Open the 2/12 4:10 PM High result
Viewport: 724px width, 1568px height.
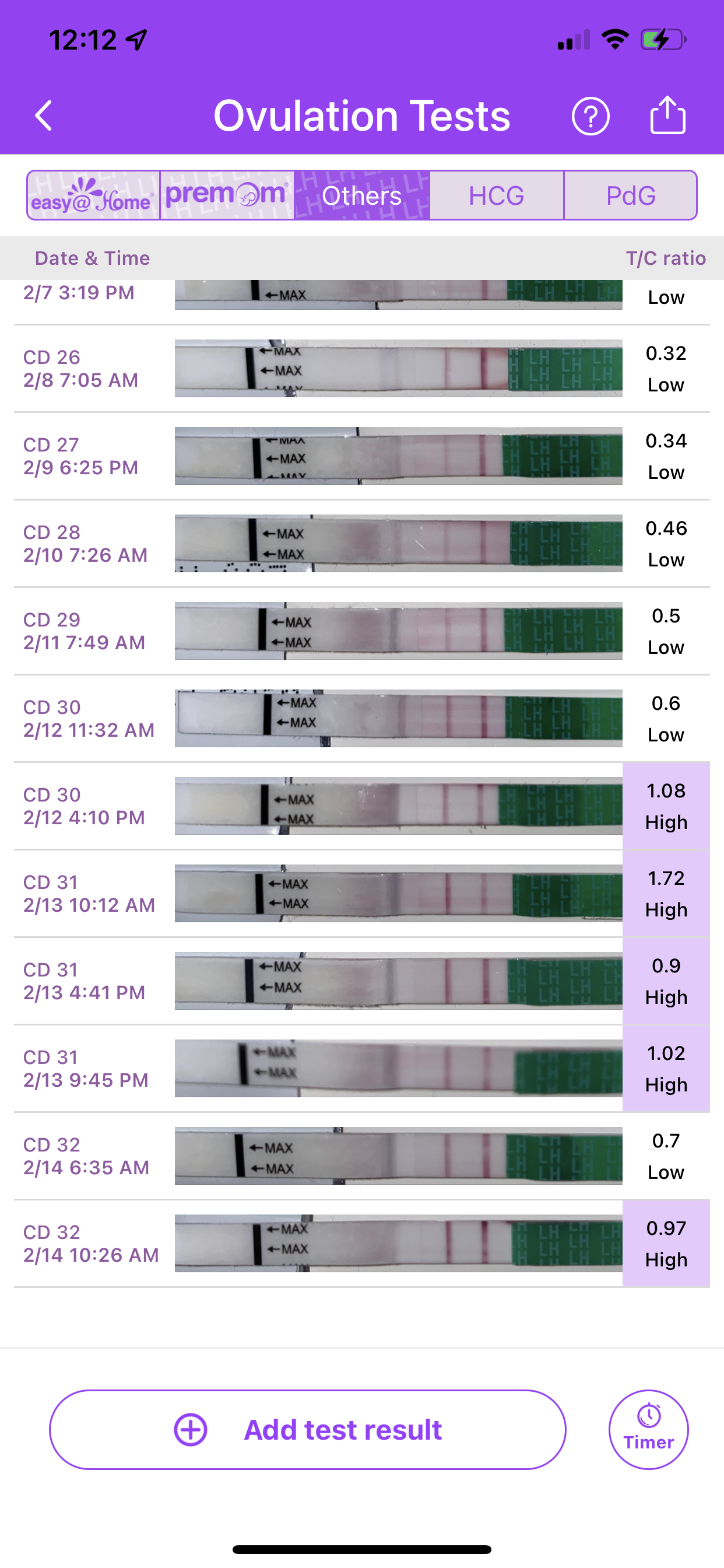(x=361, y=806)
